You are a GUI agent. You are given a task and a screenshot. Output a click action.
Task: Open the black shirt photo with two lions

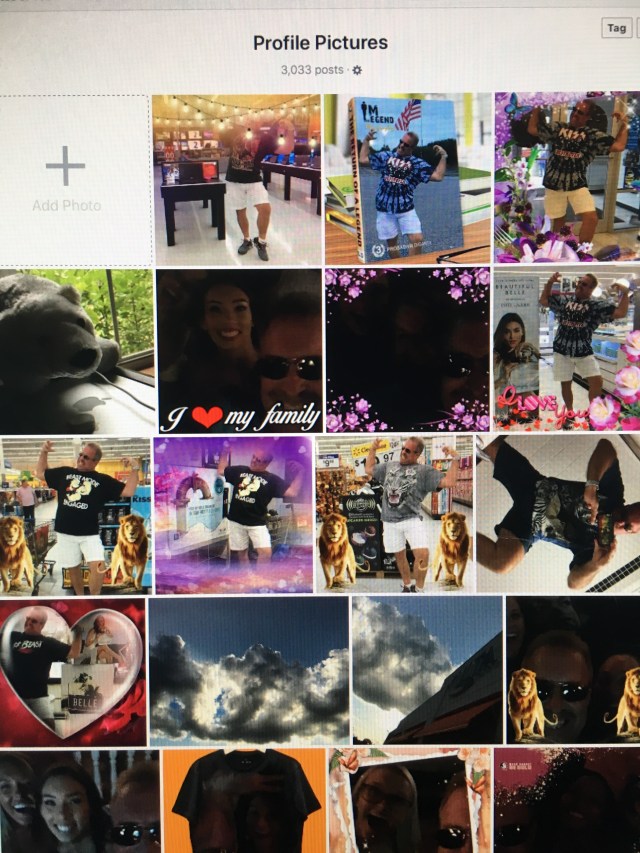pyautogui.click(x=74, y=515)
